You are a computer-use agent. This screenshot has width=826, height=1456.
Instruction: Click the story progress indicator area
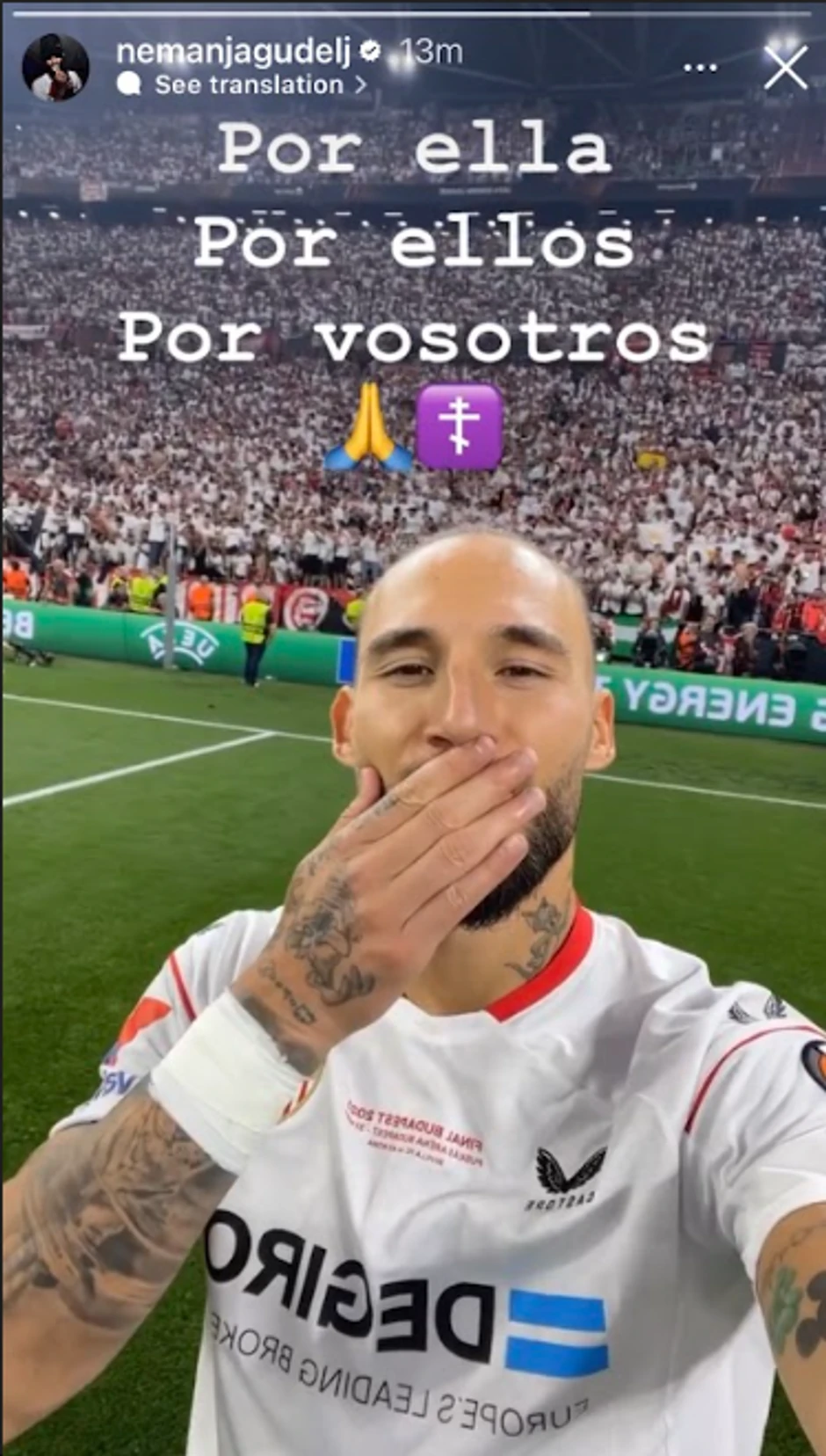[x=413, y=11]
